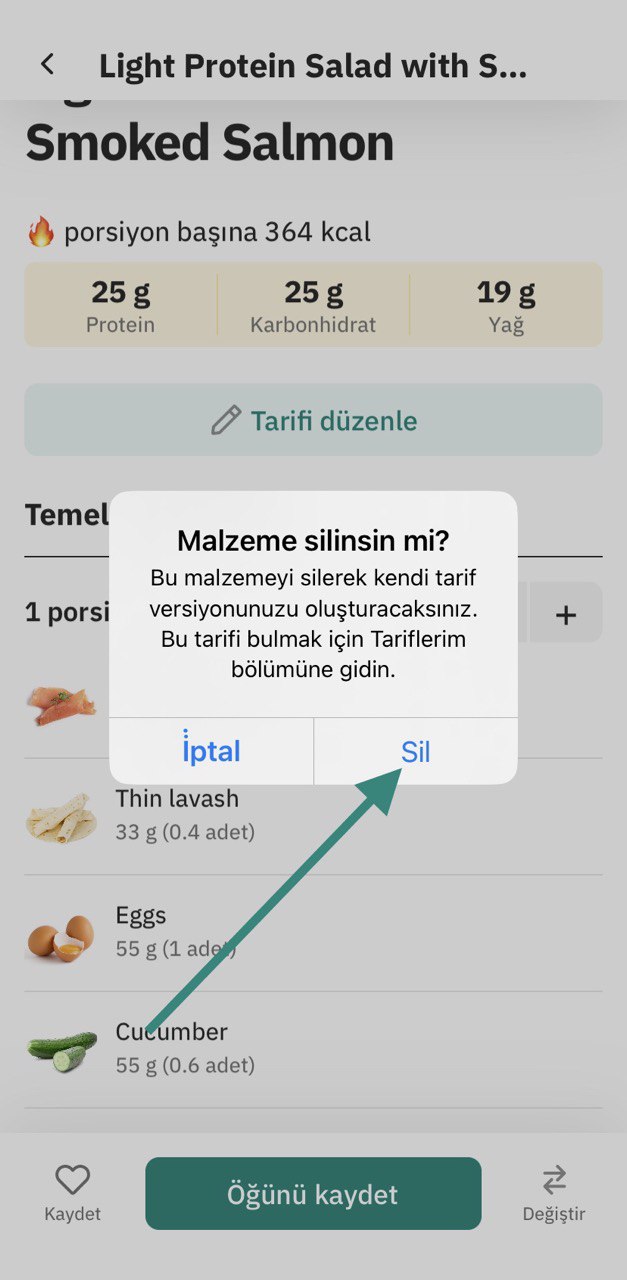627x1280 pixels.
Task: Log the meal with Öğünü kaydet
Action: pos(313,1193)
